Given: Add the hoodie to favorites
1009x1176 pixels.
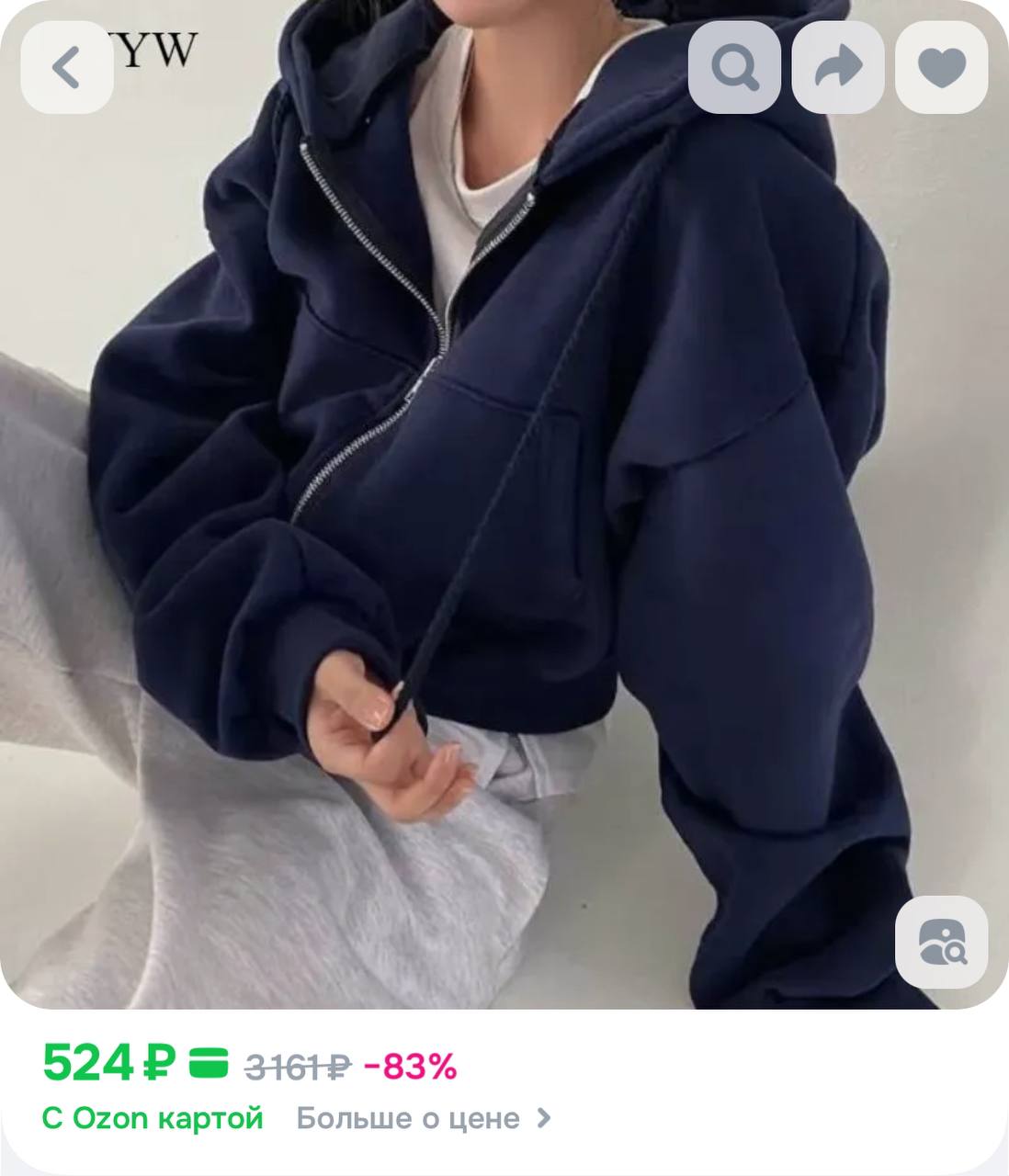Looking at the screenshot, I should point(941,67).
